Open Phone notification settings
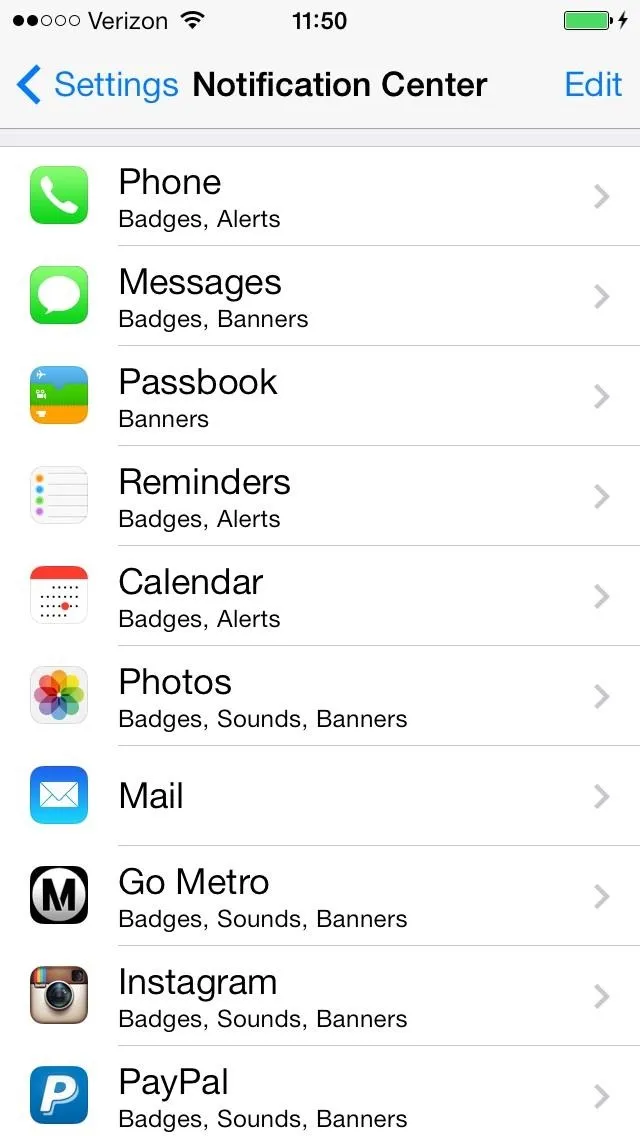Screen dimensions: 640x1136 320,196
